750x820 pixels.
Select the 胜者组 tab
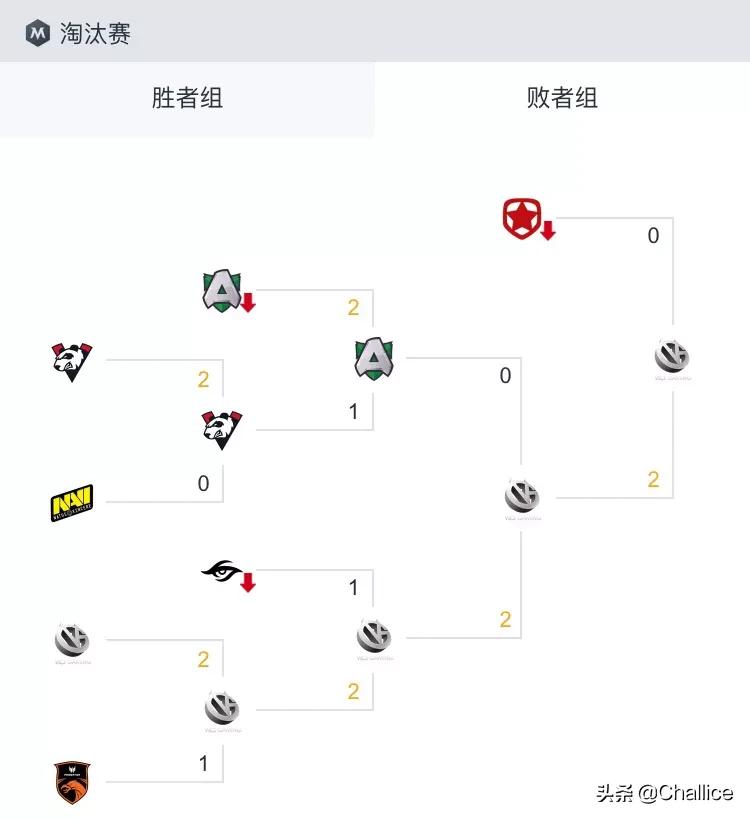tap(187, 98)
